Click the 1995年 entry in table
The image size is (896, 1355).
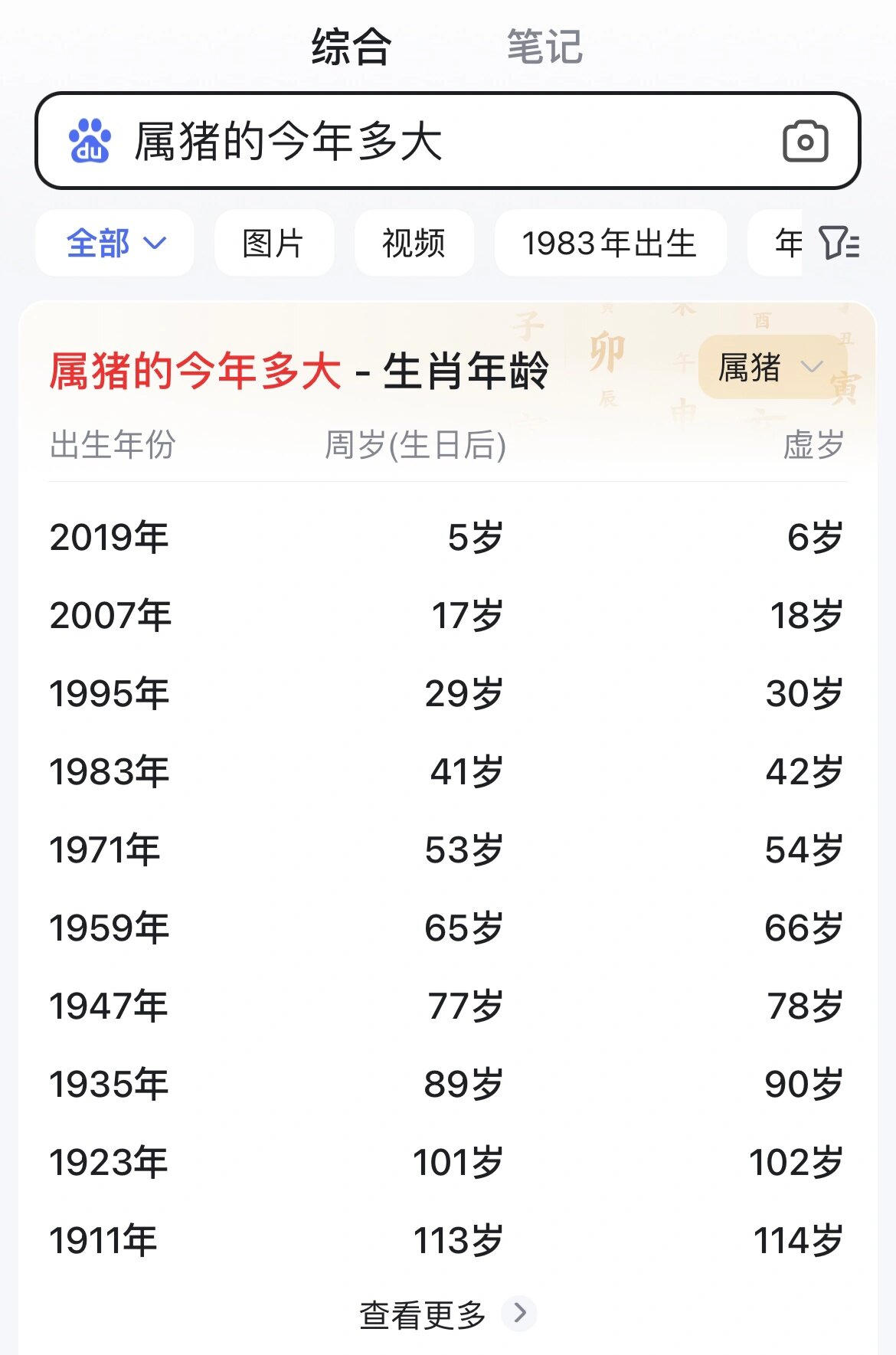click(x=109, y=693)
